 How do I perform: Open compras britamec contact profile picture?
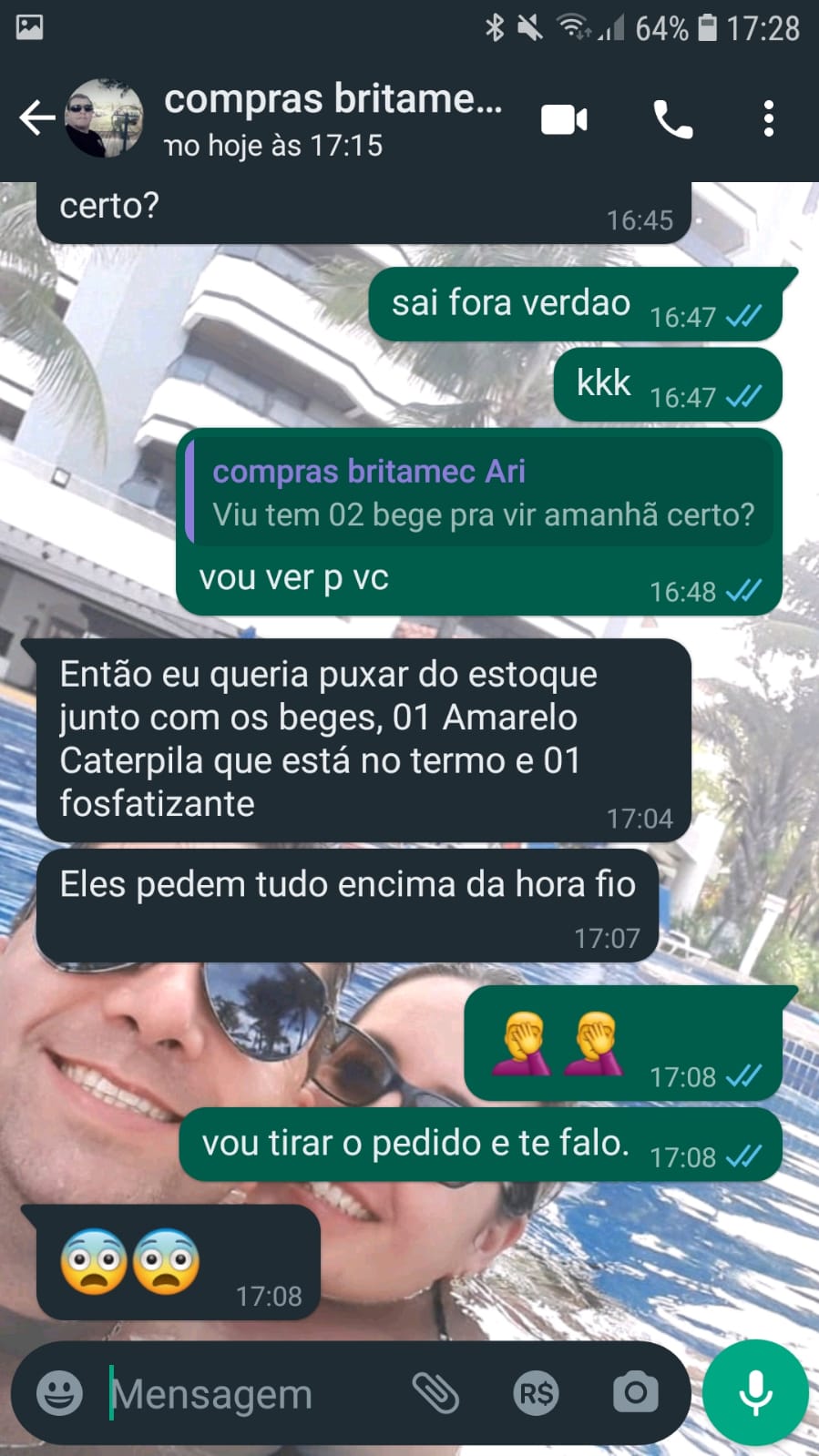tap(104, 118)
